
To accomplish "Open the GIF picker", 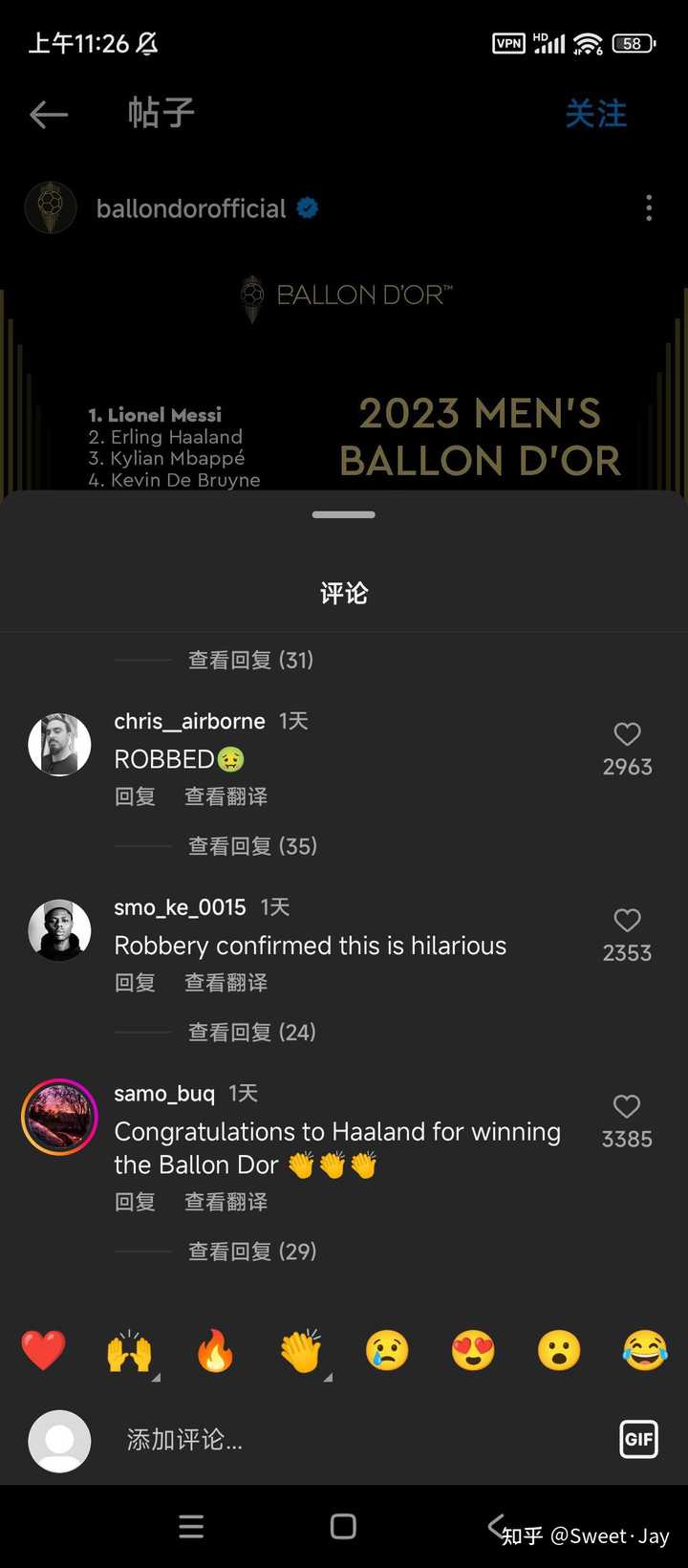I will 638,1439.
